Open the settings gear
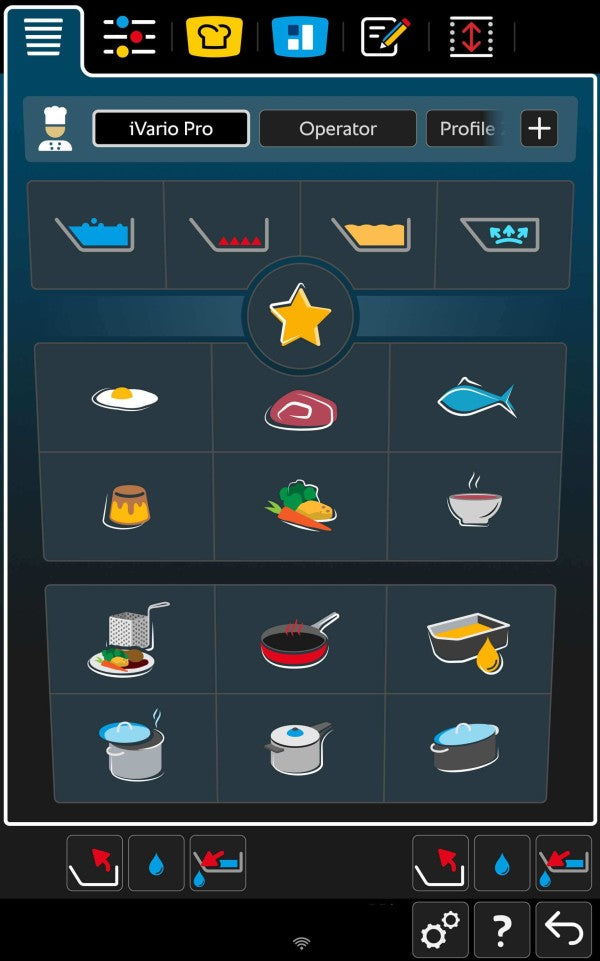This screenshot has height=961, width=600. (x=440, y=931)
